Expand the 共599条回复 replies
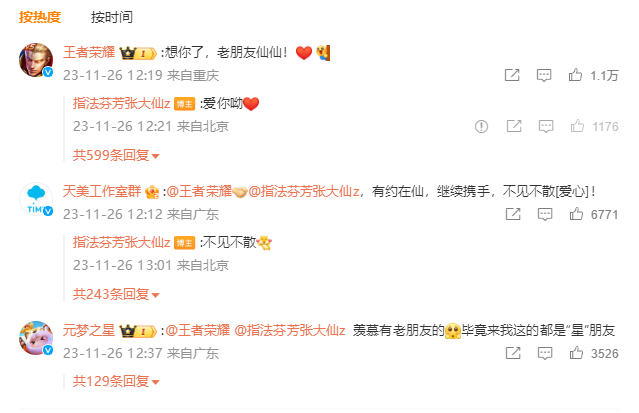The image size is (639, 413). pos(116,155)
